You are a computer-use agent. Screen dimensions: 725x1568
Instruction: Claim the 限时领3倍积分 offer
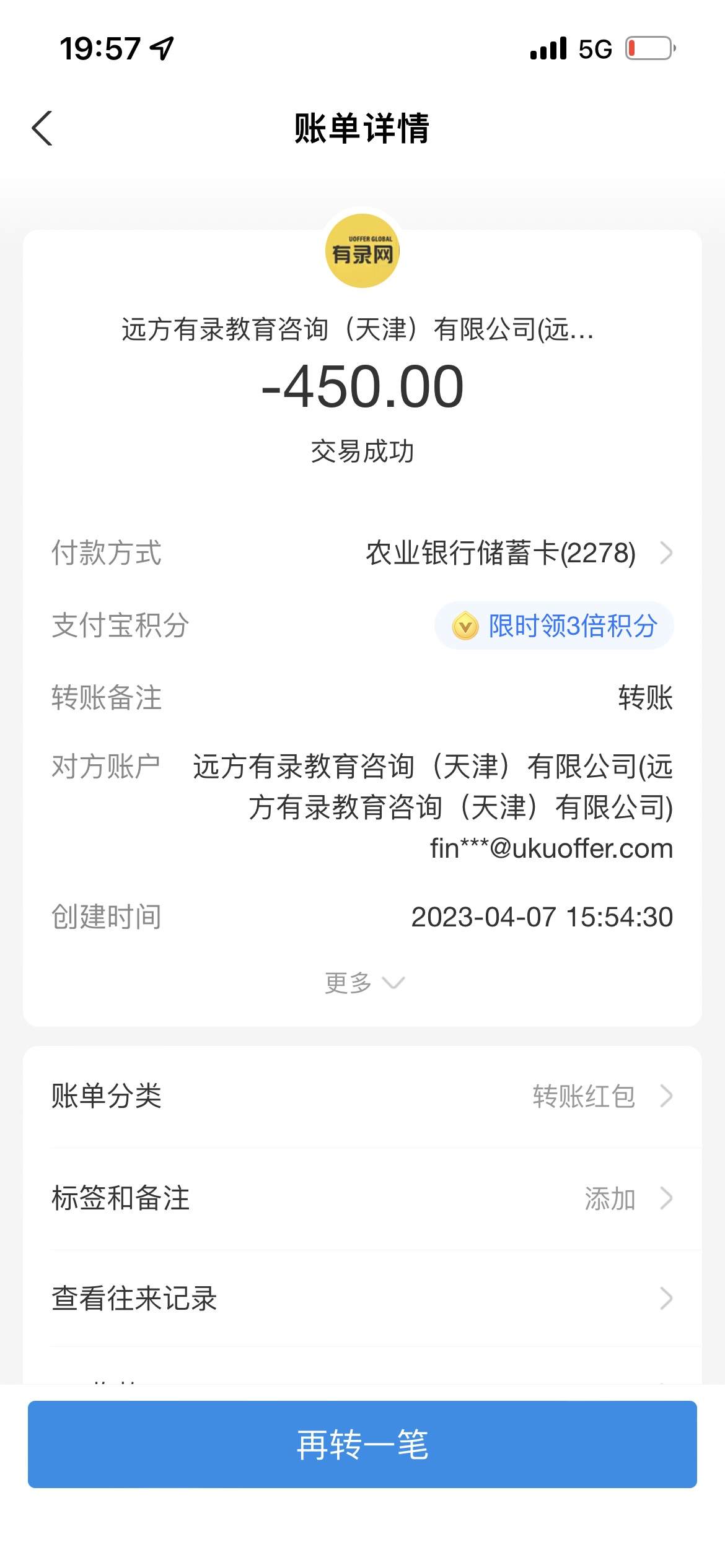(554, 625)
